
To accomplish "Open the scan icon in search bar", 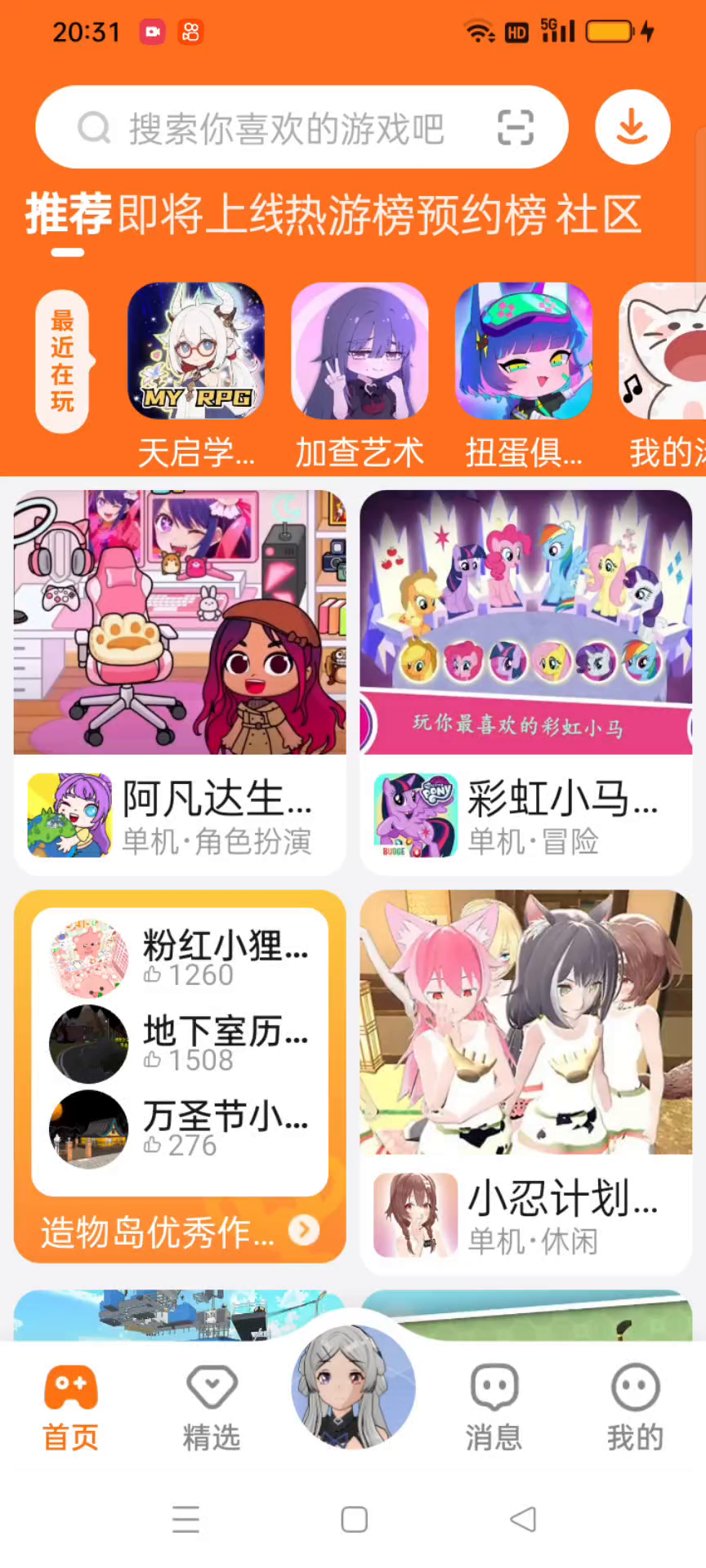I will click(x=516, y=128).
